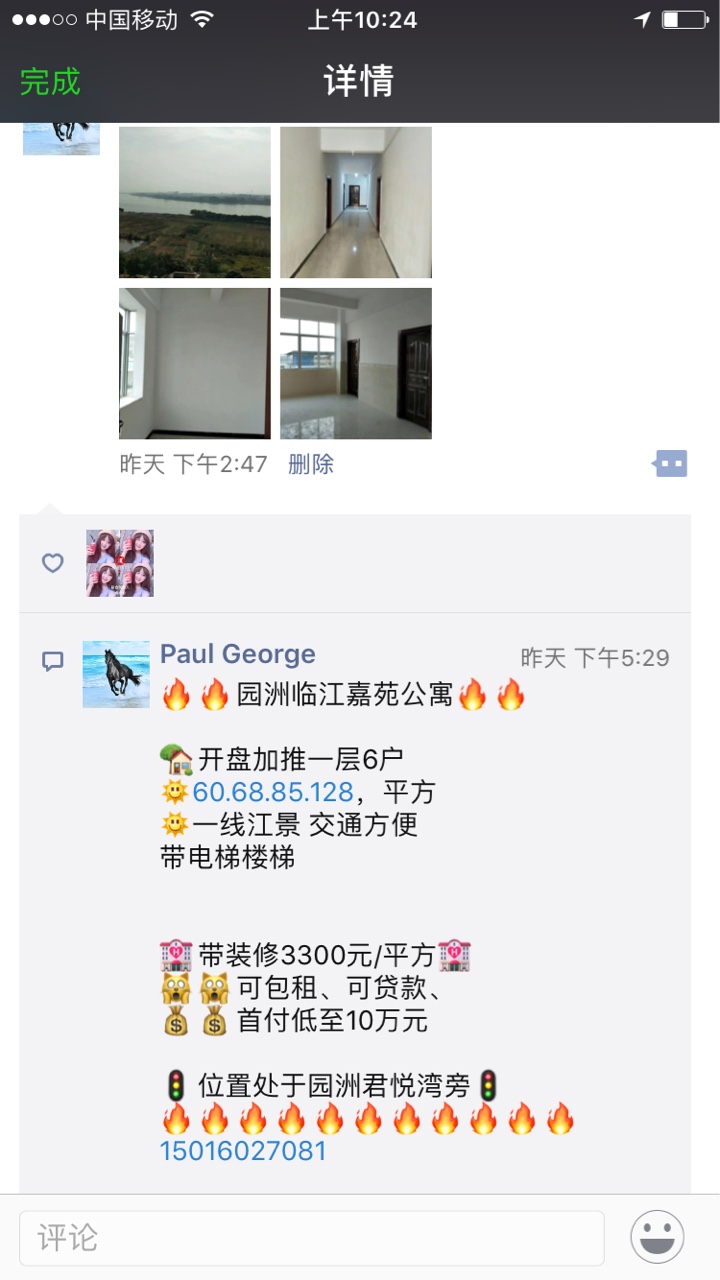Tap the 60.68.85.128 link
Image resolution: width=720 pixels, height=1280 pixels.
(273, 792)
